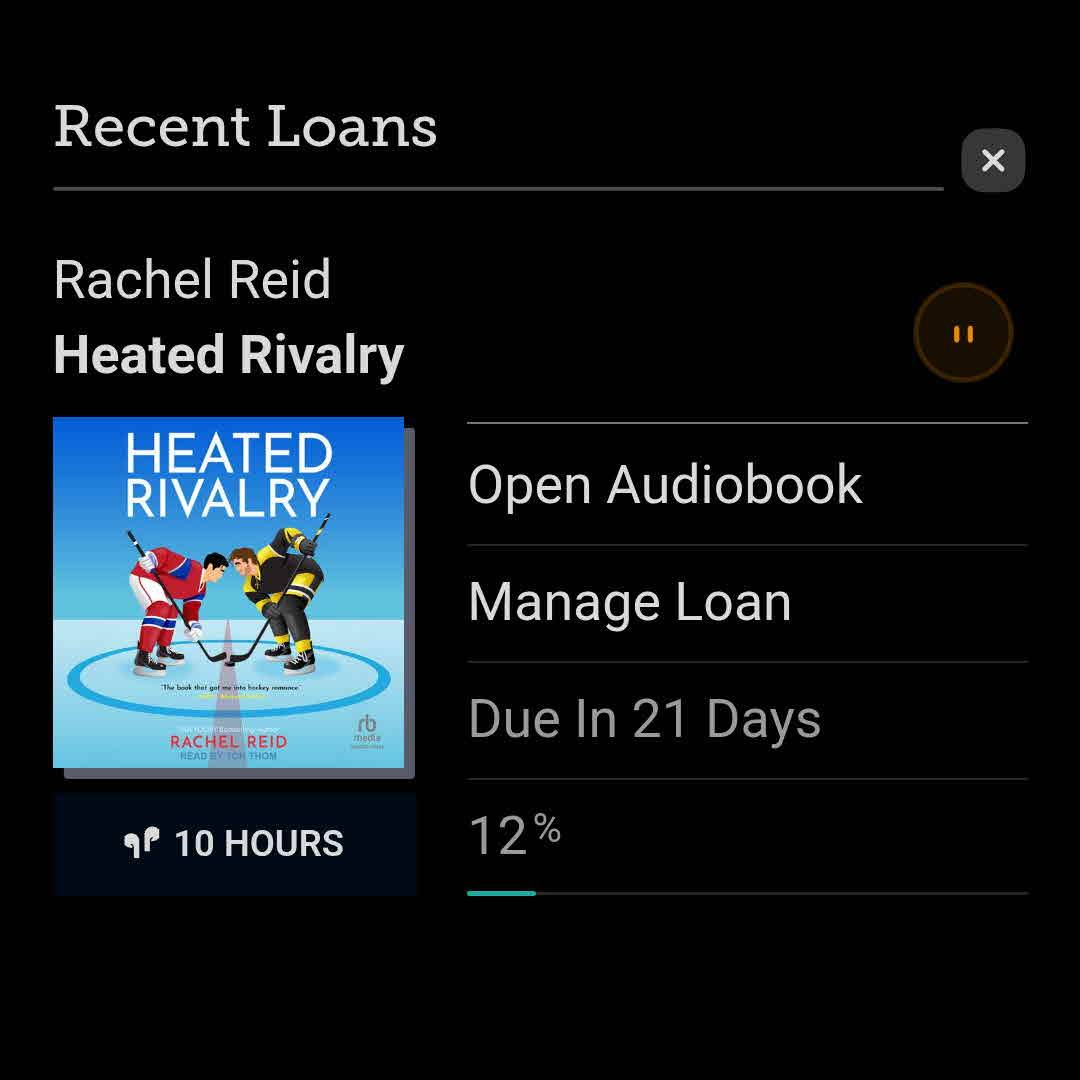Image resolution: width=1080 pixels, height=1080 pixels.
Task: Close the Recent Loans panel
Action: (x=992, y=160)
